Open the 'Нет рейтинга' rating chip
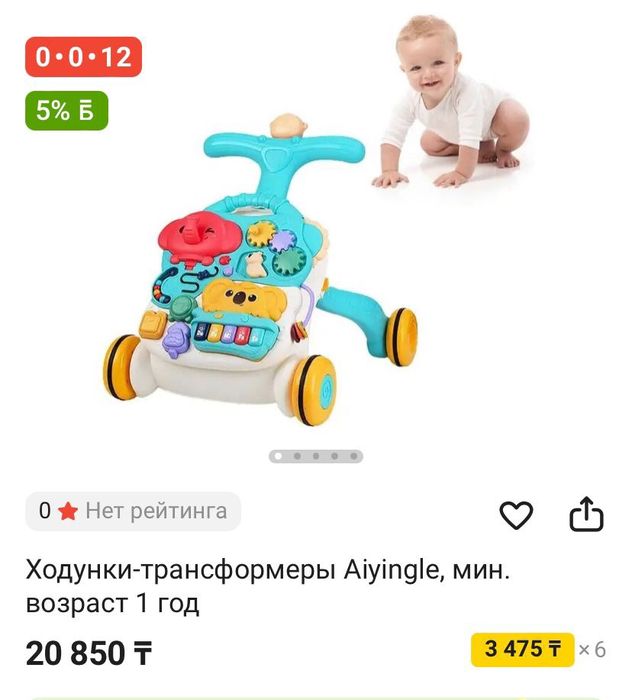632x700 pixels. [x=133, y=511]
